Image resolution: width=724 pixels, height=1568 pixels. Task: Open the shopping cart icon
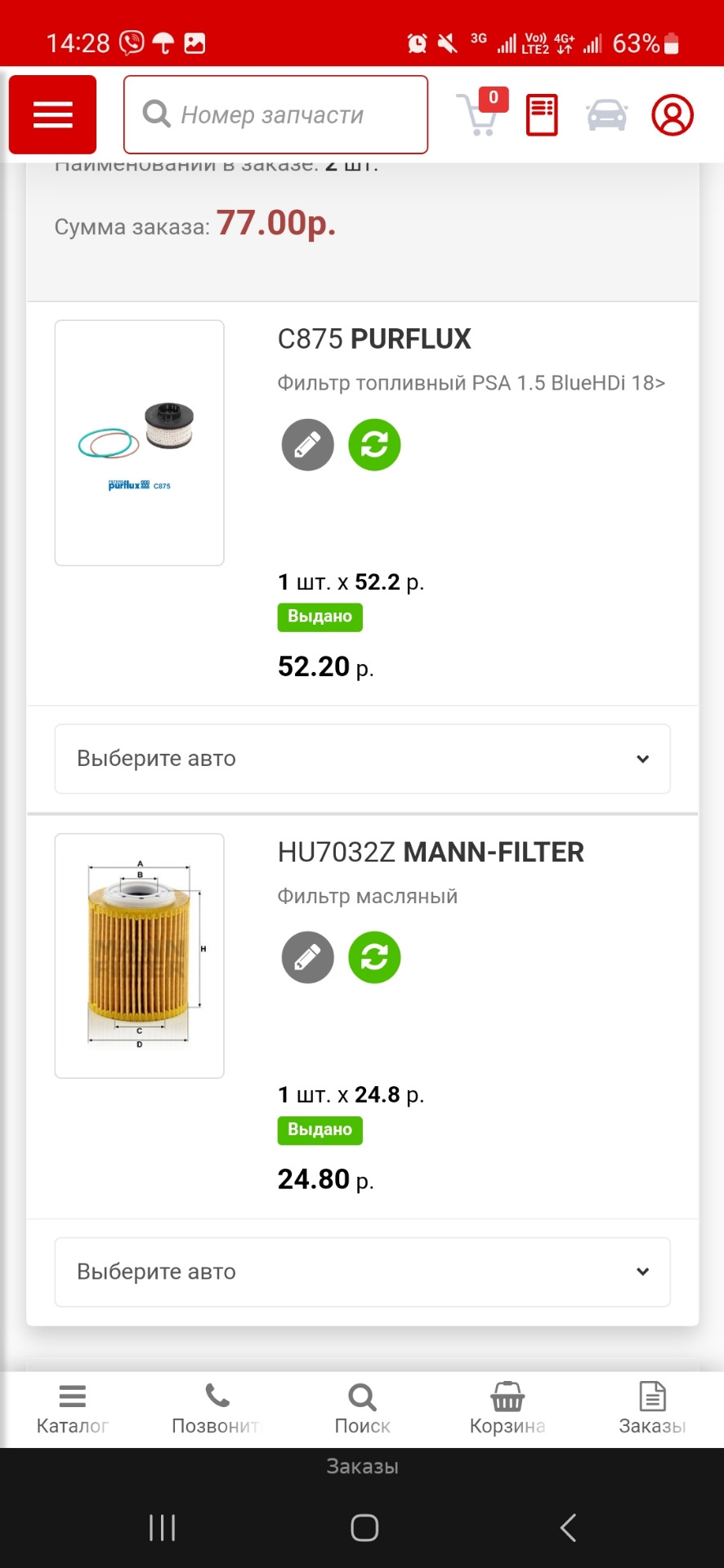480,114
